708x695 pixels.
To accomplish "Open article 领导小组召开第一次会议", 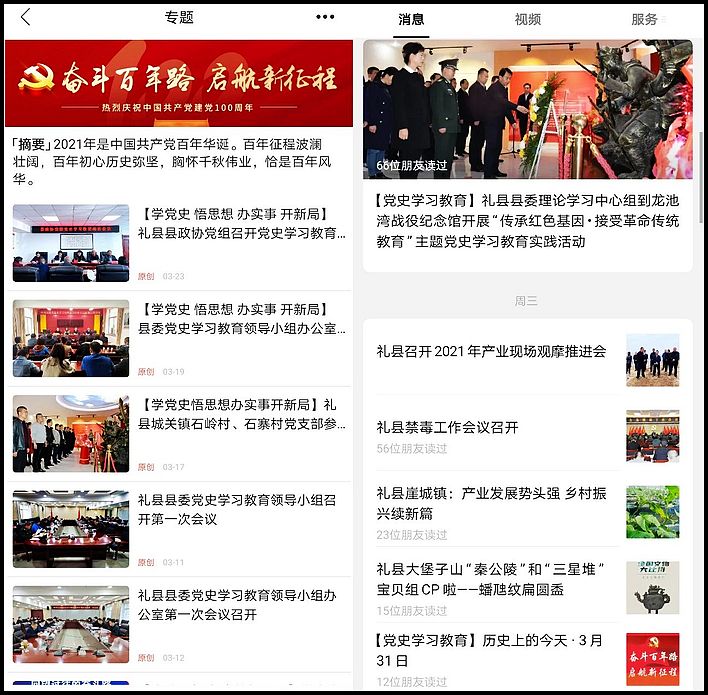I will 238,510.
